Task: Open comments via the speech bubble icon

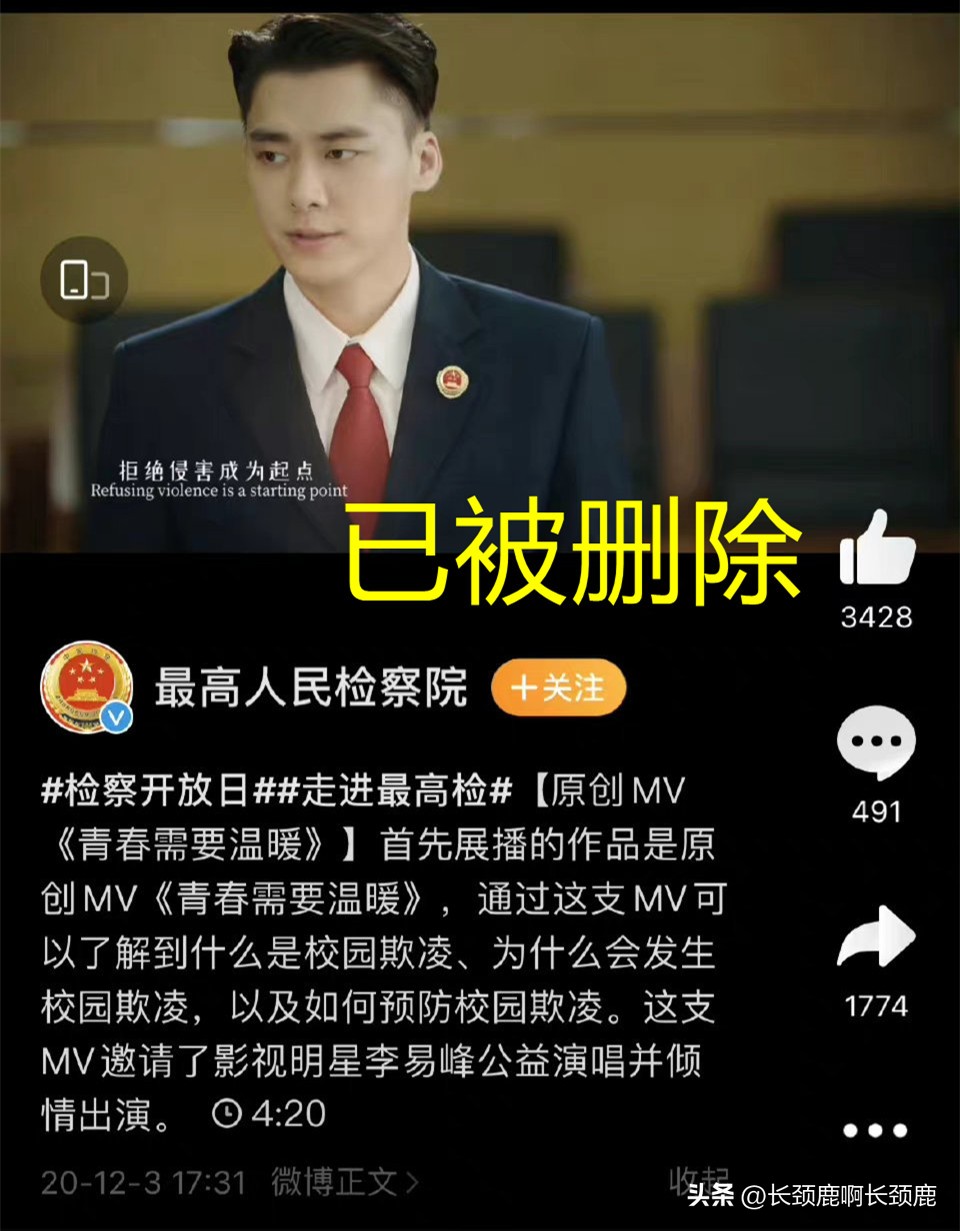Action: [875, 743]
